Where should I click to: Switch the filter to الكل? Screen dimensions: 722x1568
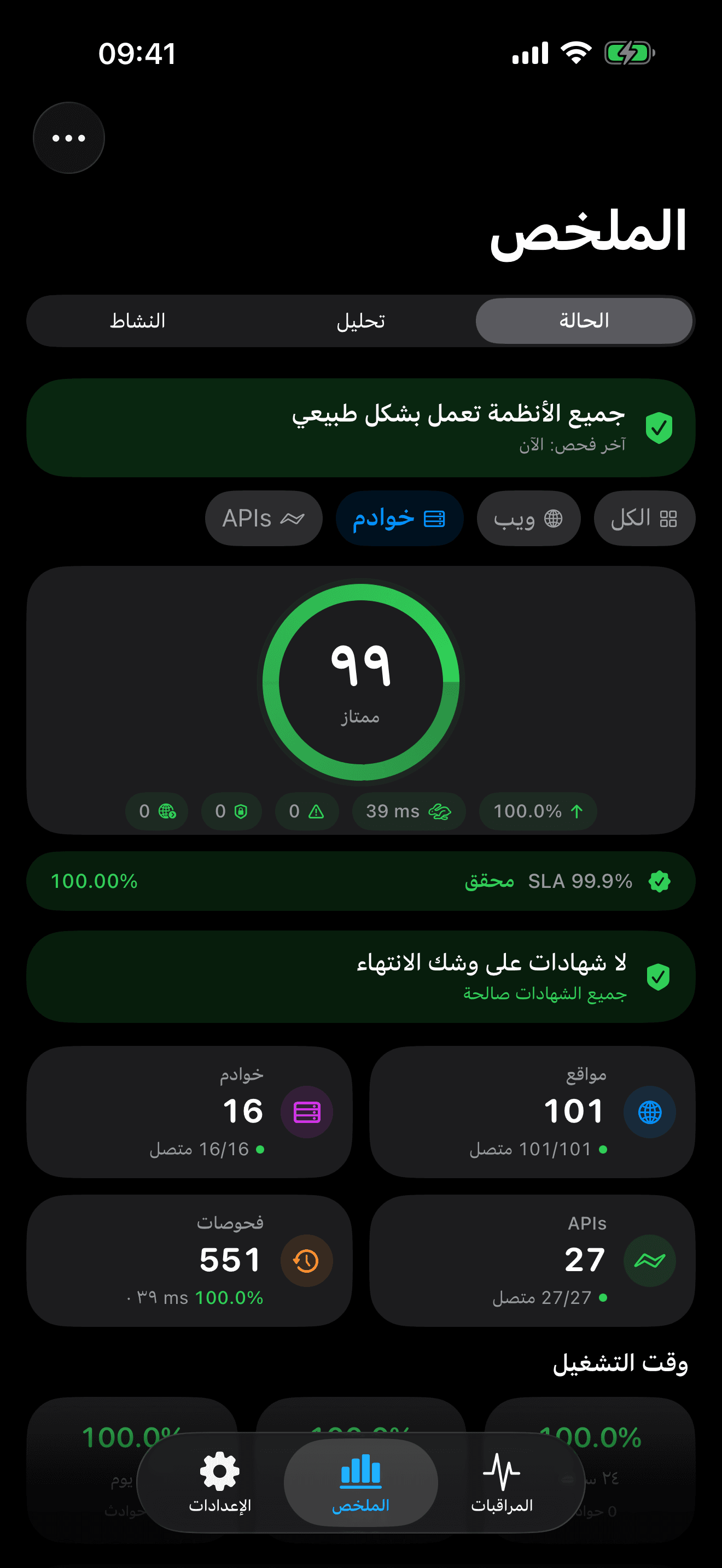643,518
